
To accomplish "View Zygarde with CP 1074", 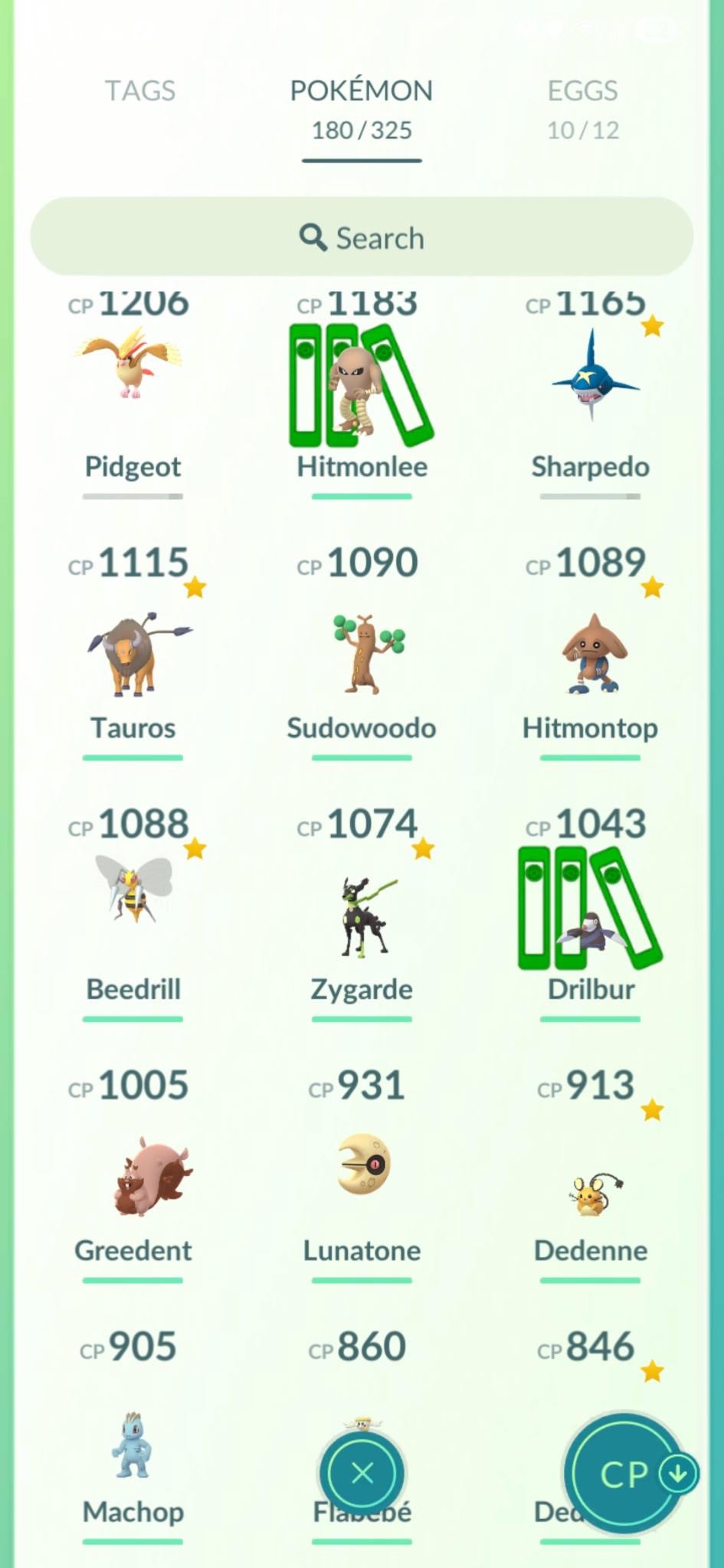I will coord(362,915).
